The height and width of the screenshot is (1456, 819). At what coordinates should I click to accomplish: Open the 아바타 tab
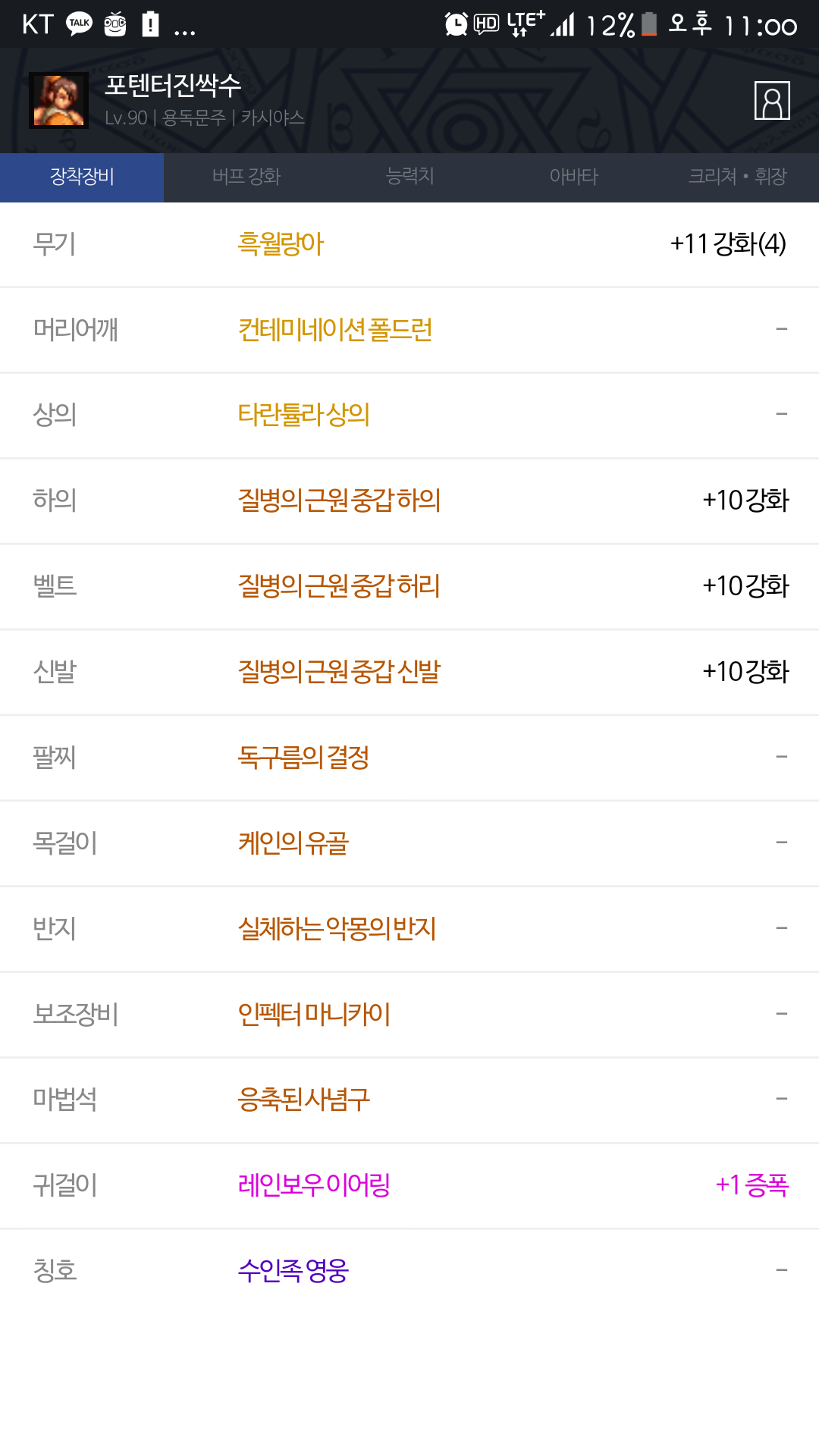click(x=573, y=177)
